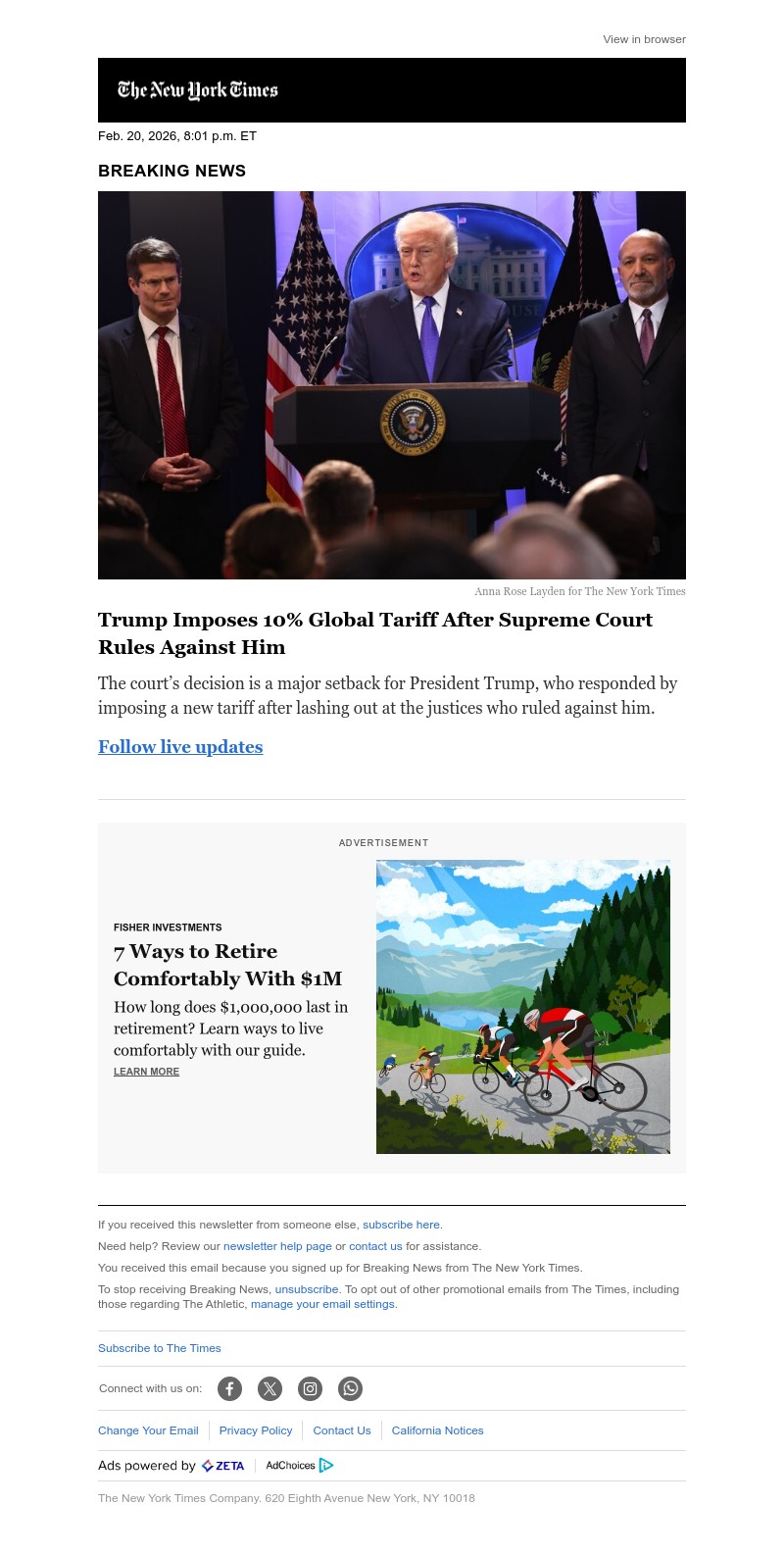Open manage your email settings

322,1305
